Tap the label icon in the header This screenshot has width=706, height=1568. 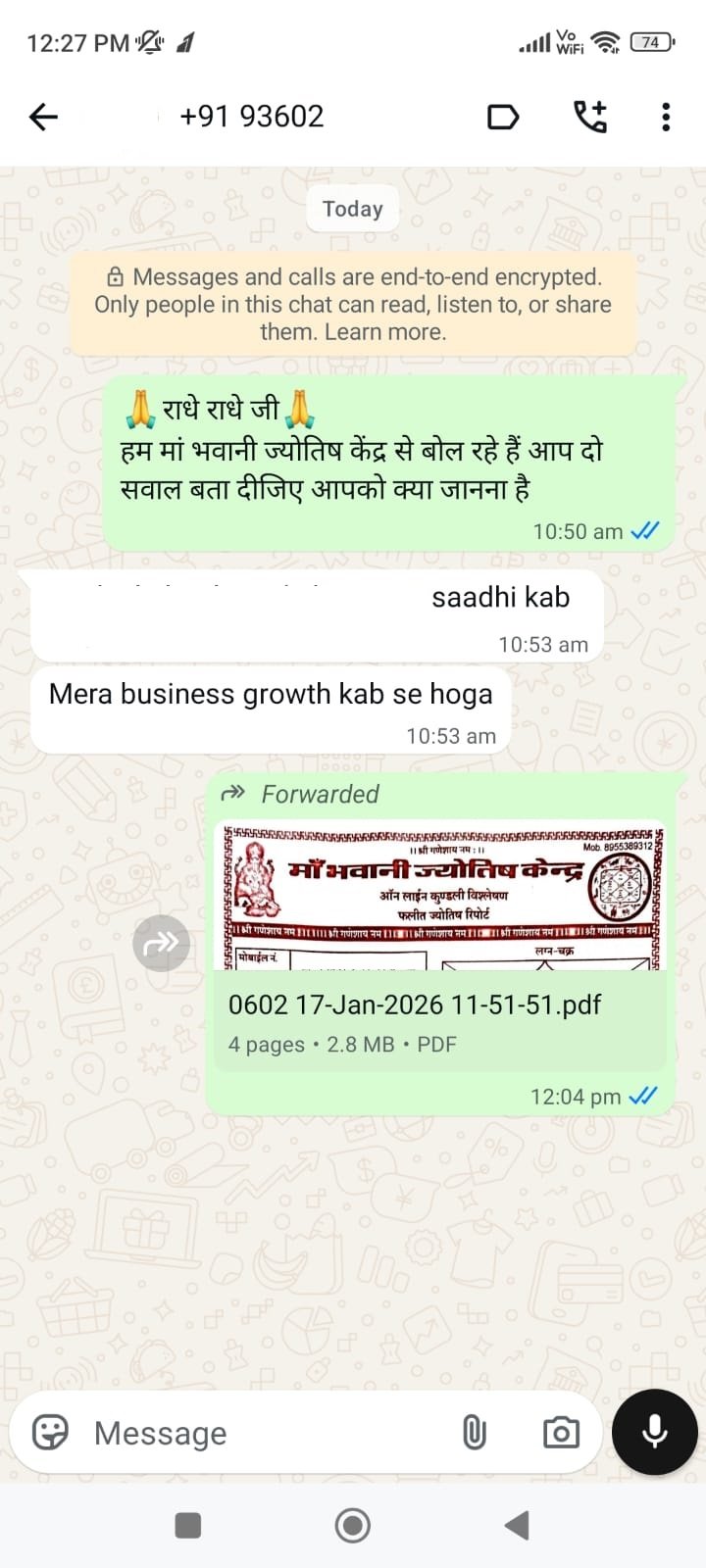(503, 118)
